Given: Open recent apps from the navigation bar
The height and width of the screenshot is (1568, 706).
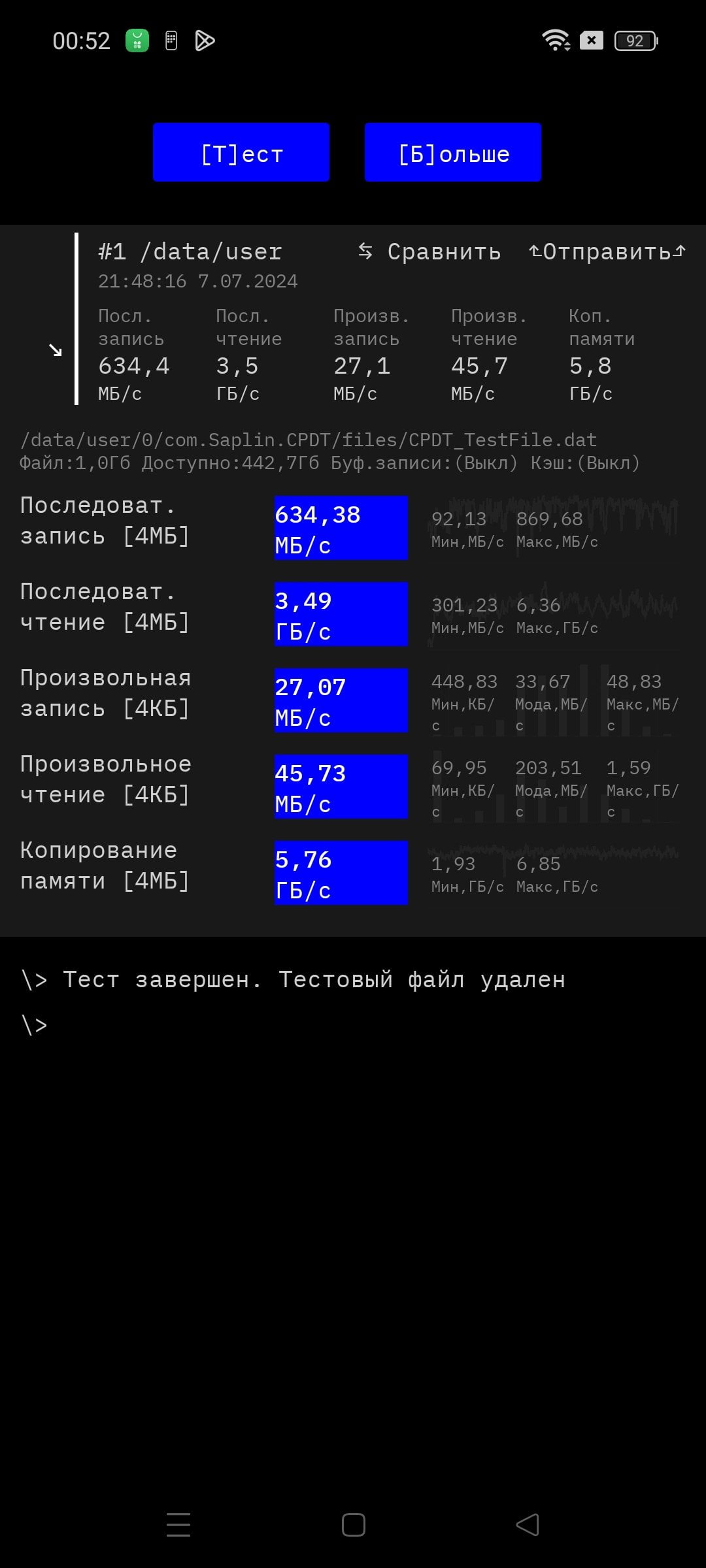Looking at the screenshot, I should (178, 1525).
